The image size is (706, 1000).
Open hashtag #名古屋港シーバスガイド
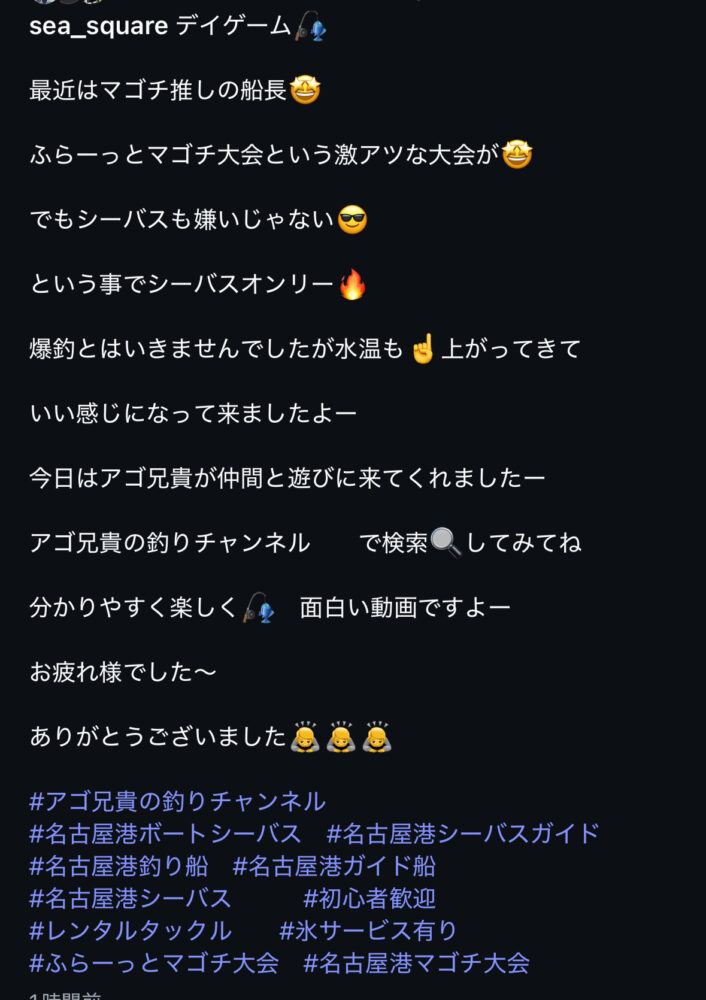coord(463,833)
